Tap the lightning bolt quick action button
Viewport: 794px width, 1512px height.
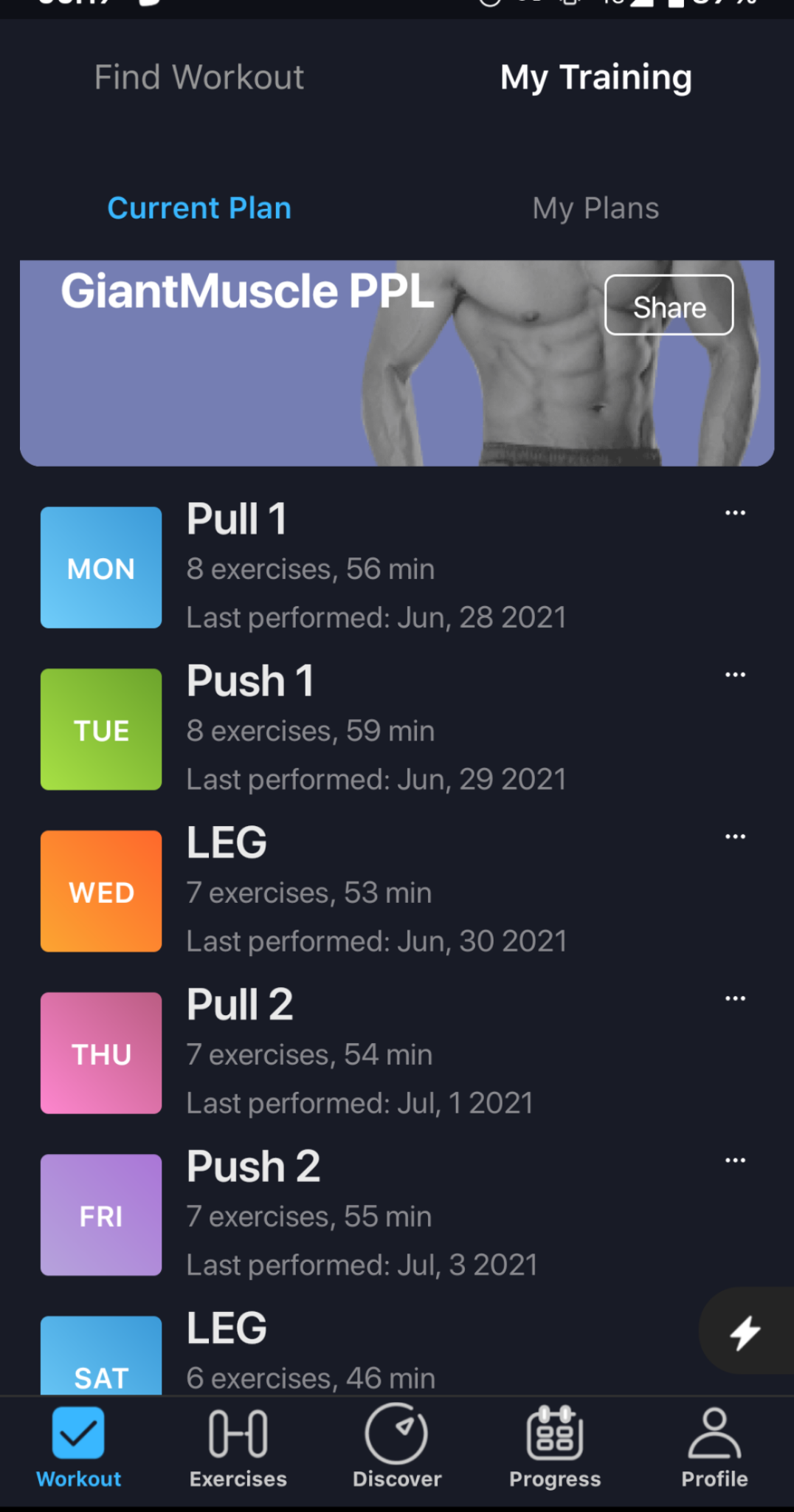click(x=745, y=1332)
